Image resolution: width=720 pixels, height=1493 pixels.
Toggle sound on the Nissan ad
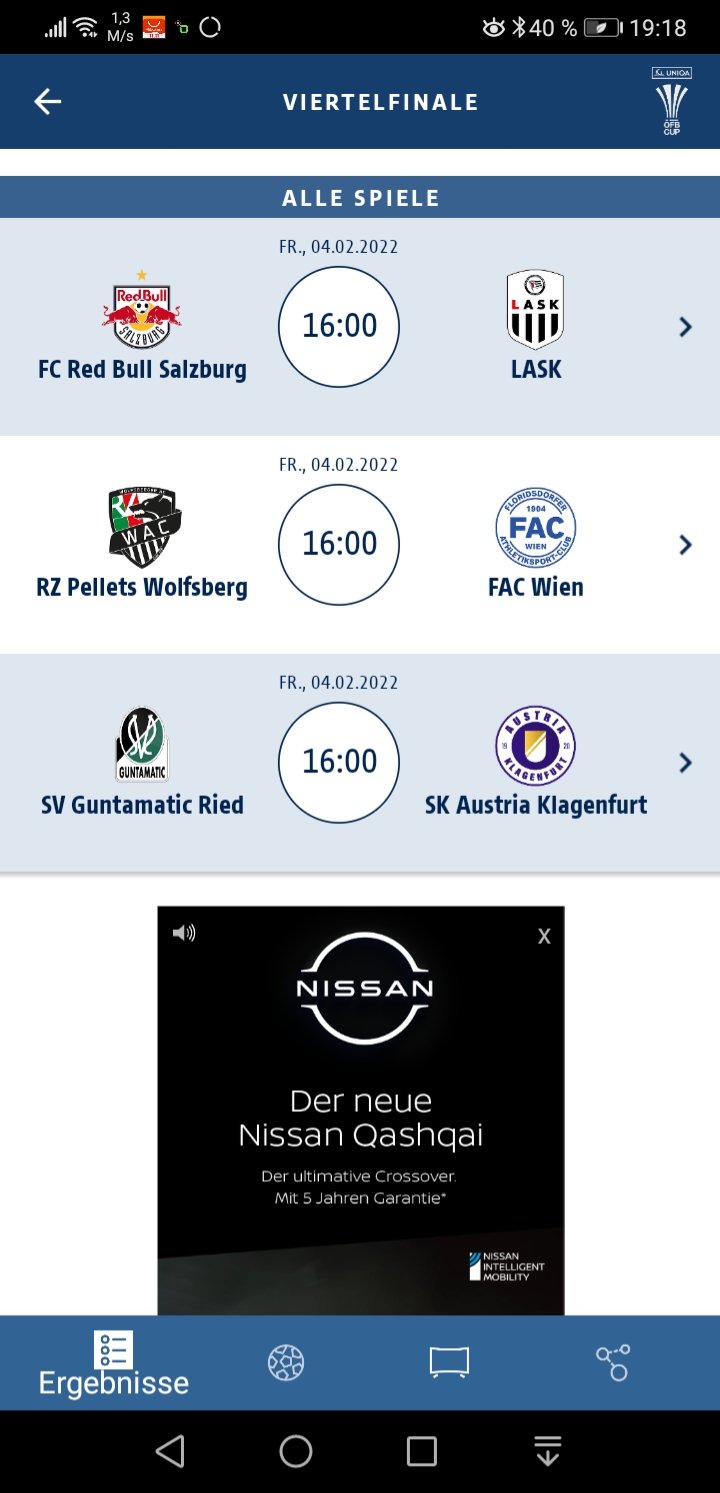(184, 933)
